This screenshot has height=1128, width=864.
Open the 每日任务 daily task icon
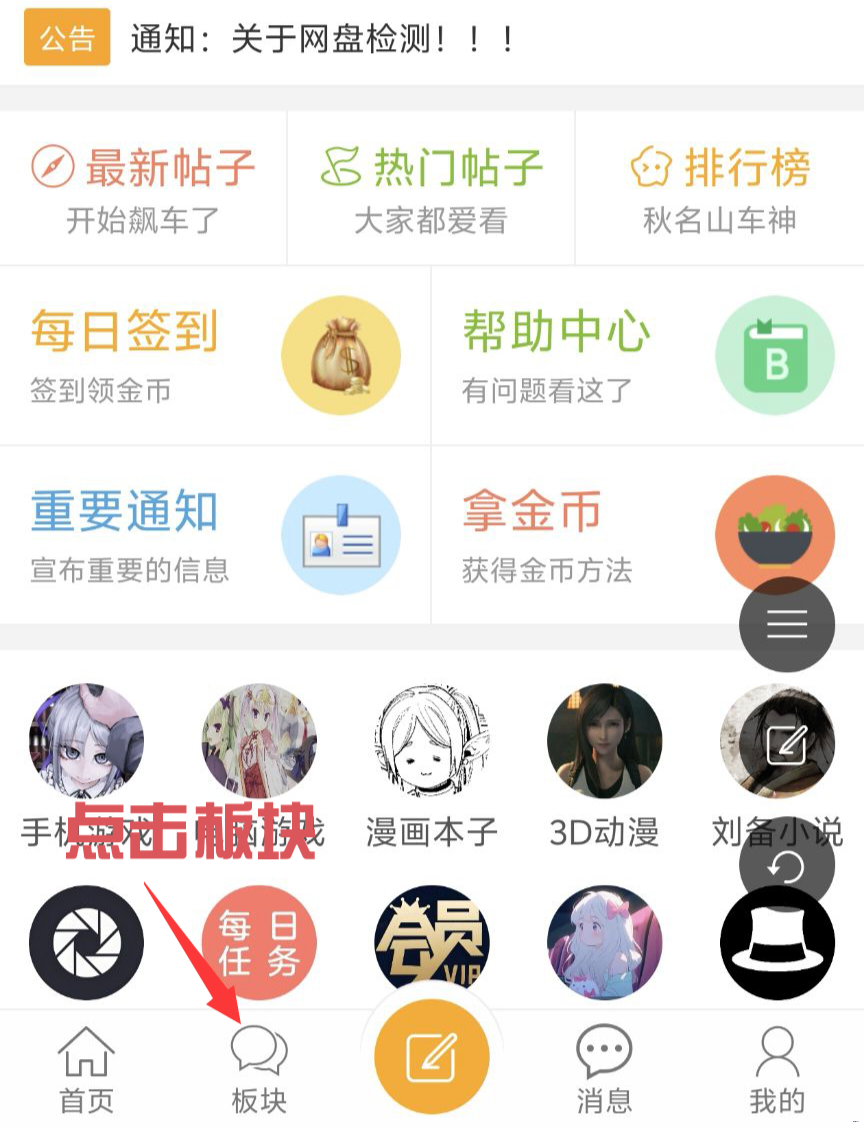(258, 941)
